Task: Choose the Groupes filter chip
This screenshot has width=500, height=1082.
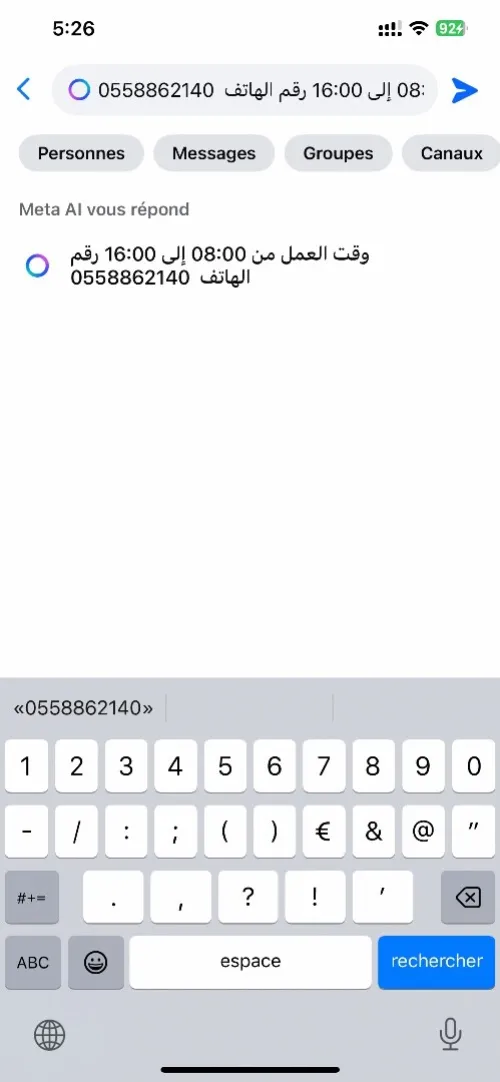Action: (338, 153)
